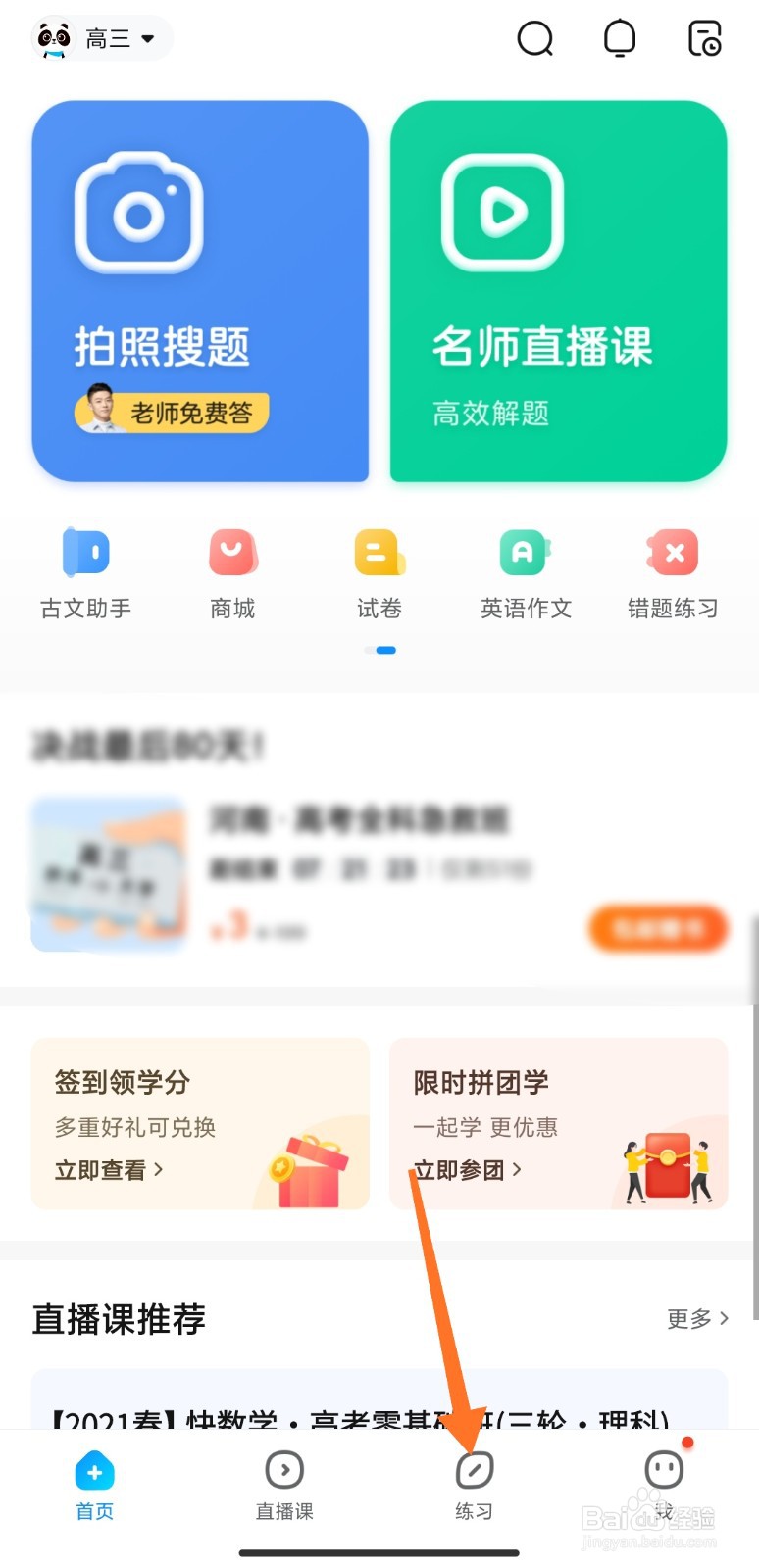Start 错题练习 wrong-question practice
Screen dimensions: 759x1568
click(x=673, y=573)
